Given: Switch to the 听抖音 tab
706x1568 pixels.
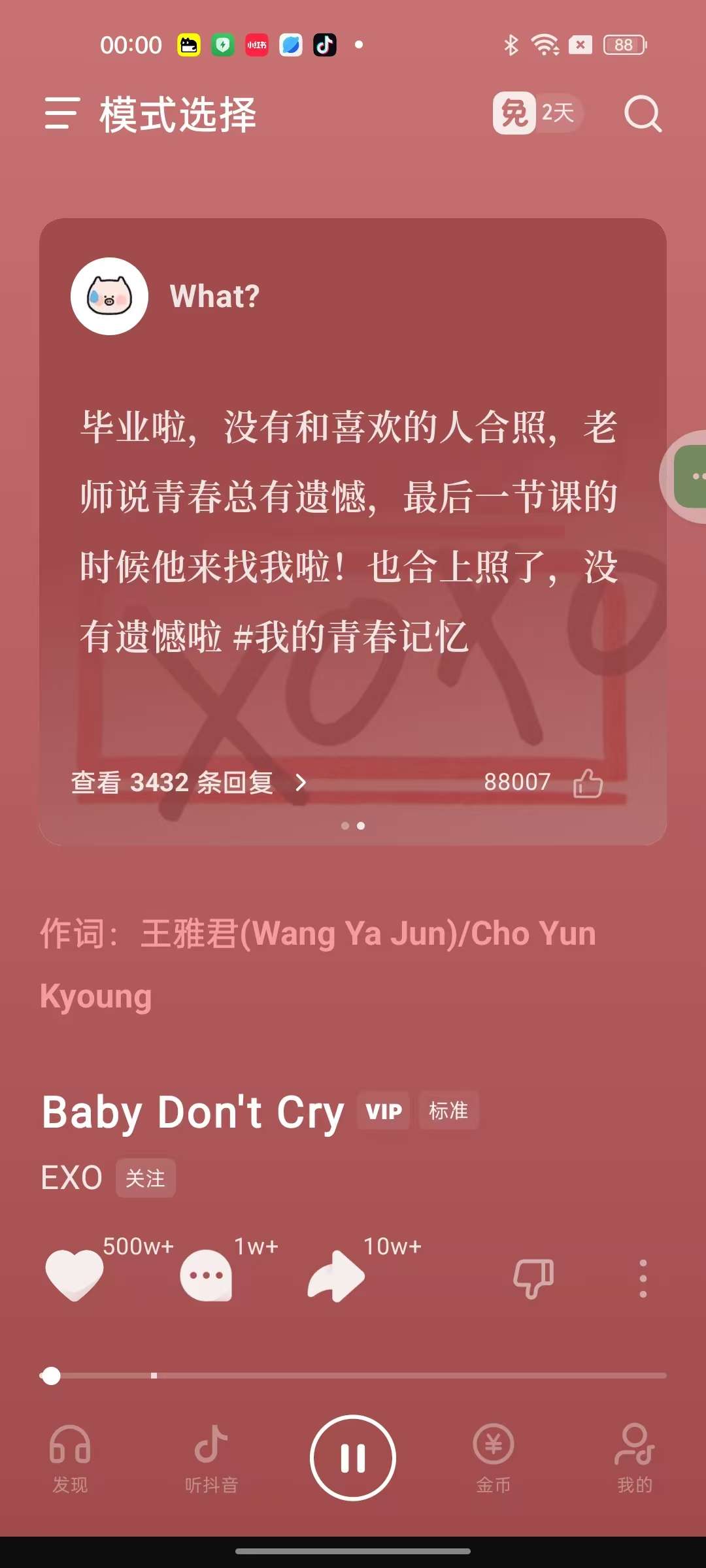Looking at the screenshot, I should [x=211, y=1458].
